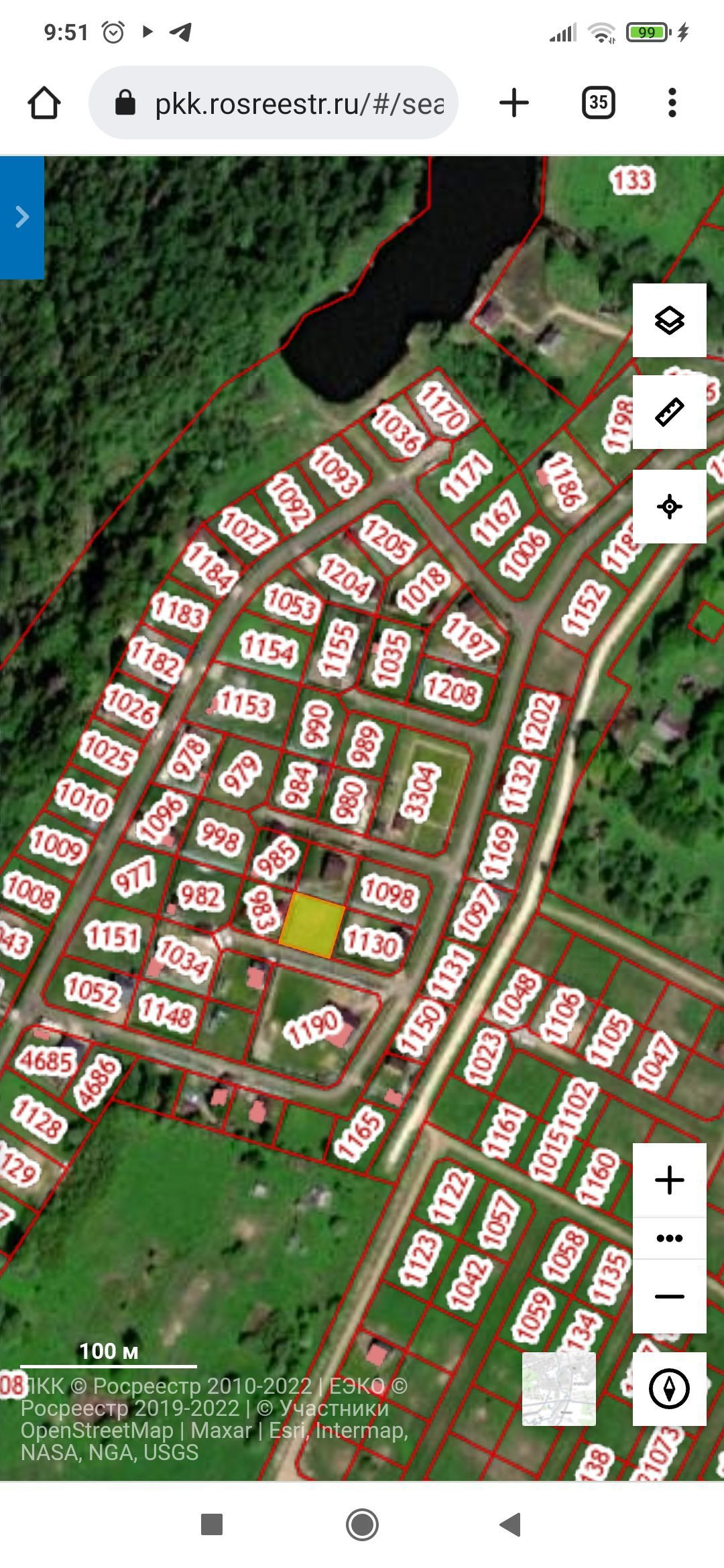This screenshot has height=1568, width=724.
Task: Open the tab switcher showing 35 tabs
Action: (598, 103)
